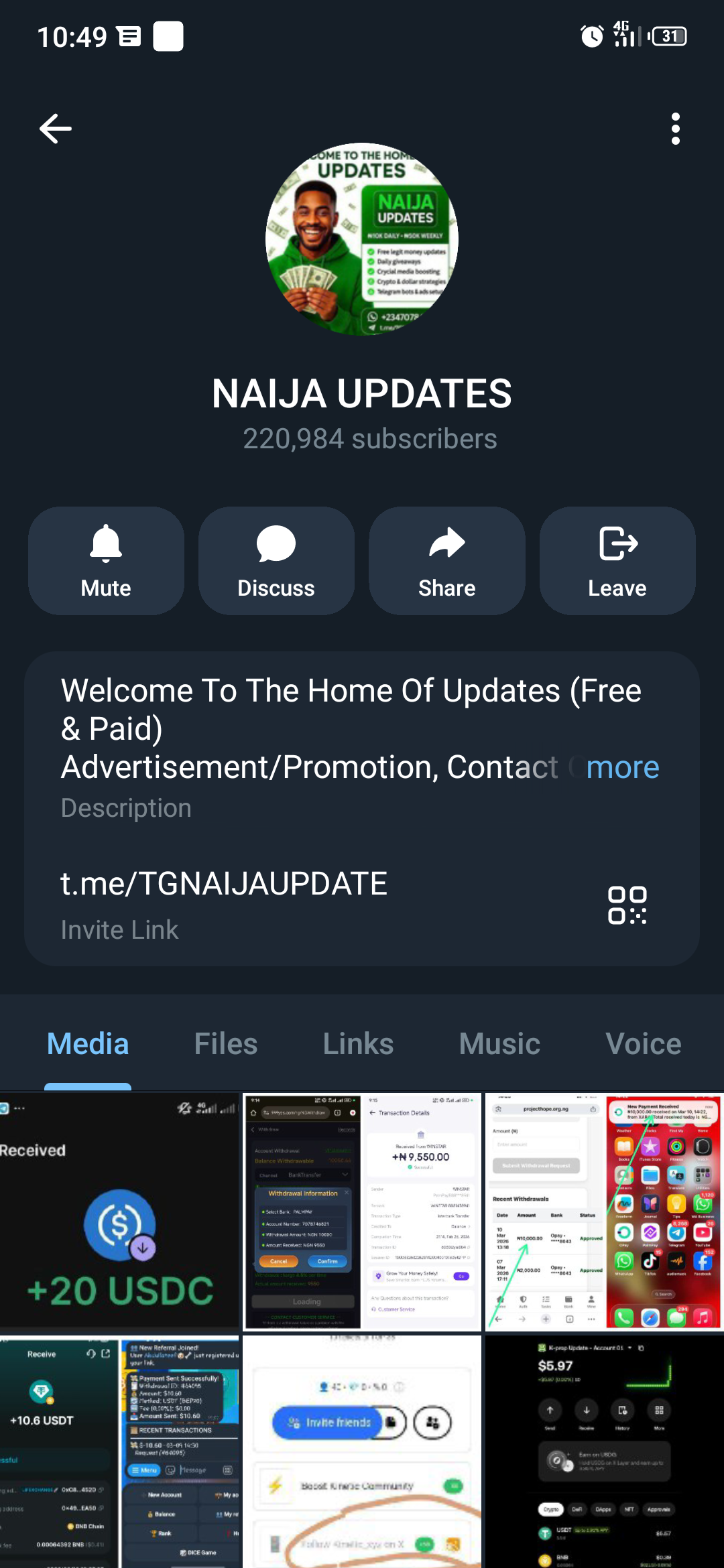Open the Invite friends media tile
This screenshot has height=1568, width=724.
pos(362,1451)
